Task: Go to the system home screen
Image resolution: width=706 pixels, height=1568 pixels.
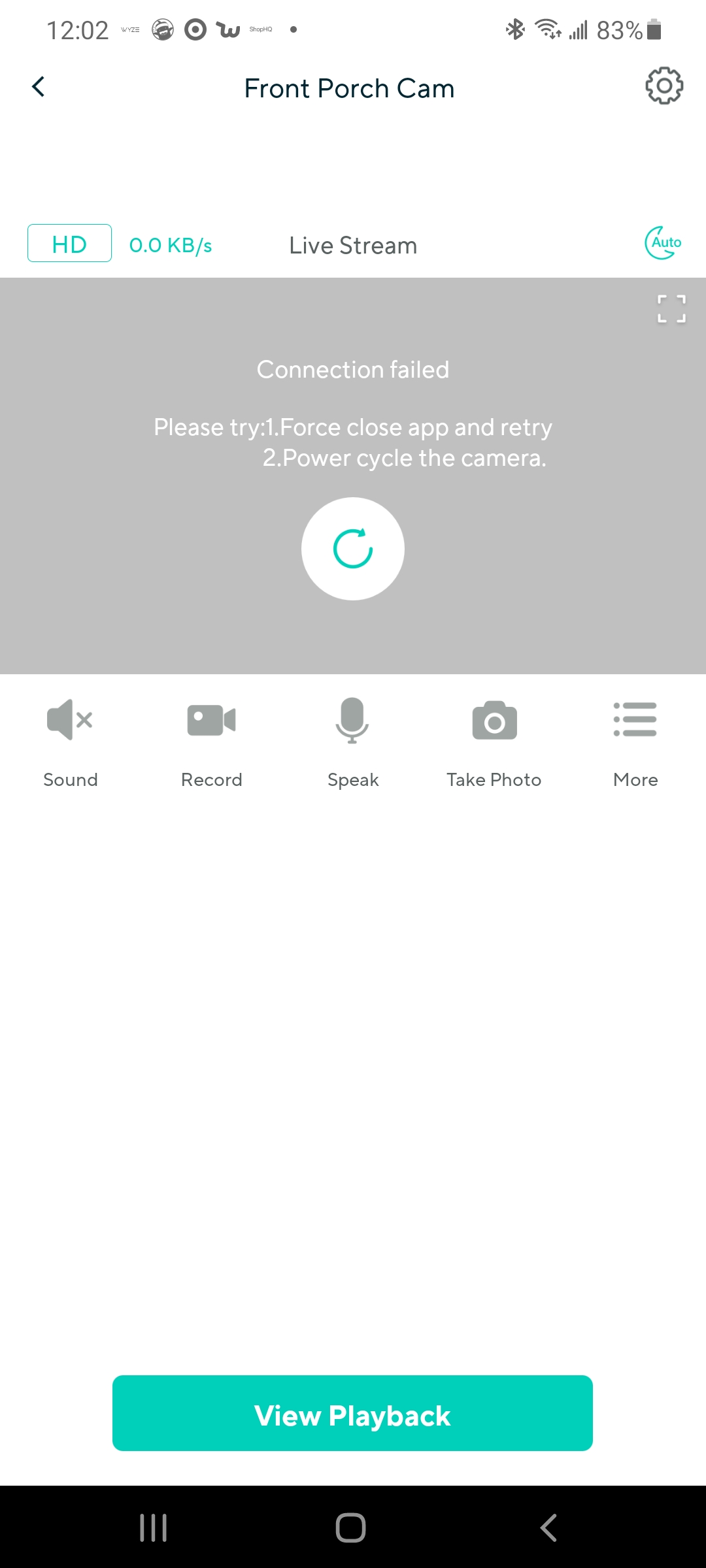Action: (351, 1527)
